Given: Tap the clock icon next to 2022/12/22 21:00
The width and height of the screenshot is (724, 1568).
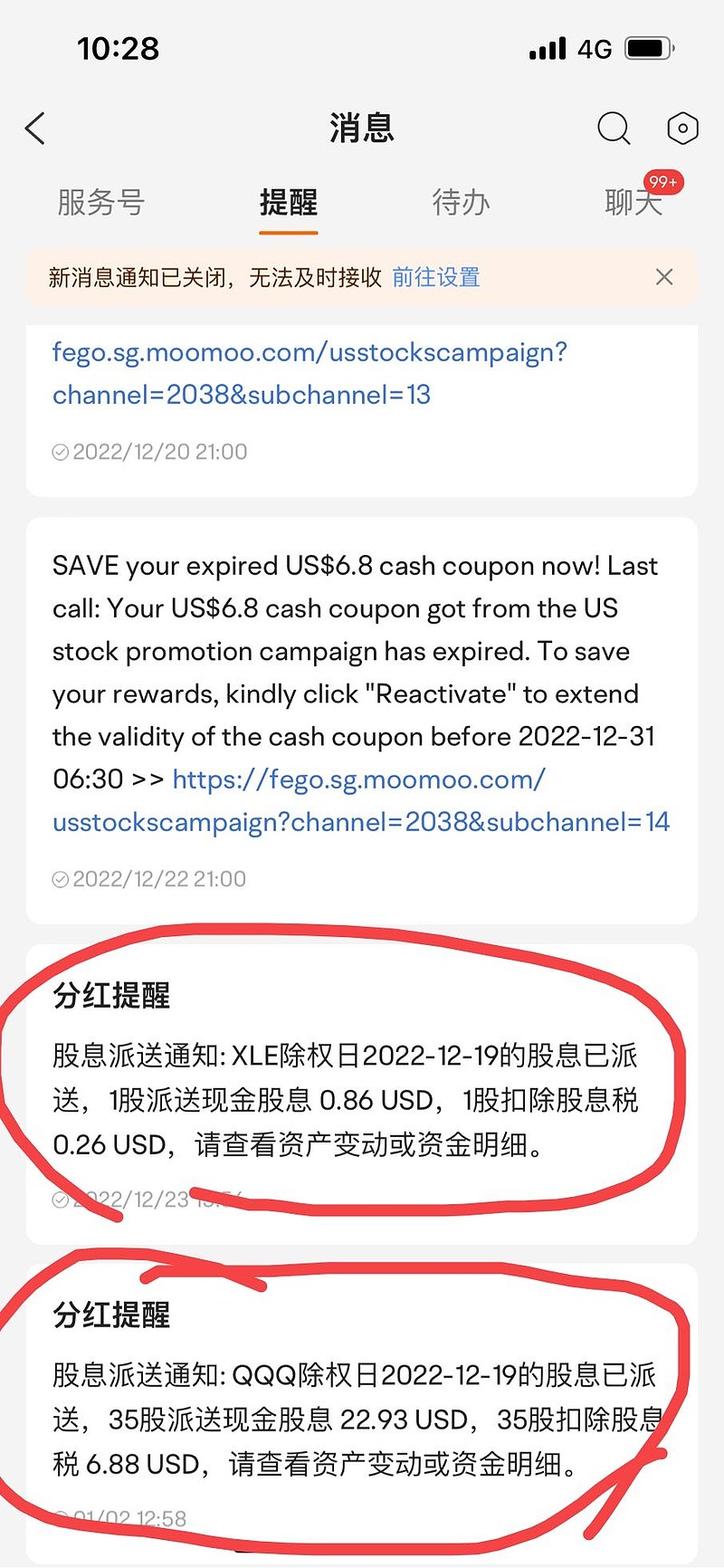Looking at the screenshot, I should (x=60, y=878).
